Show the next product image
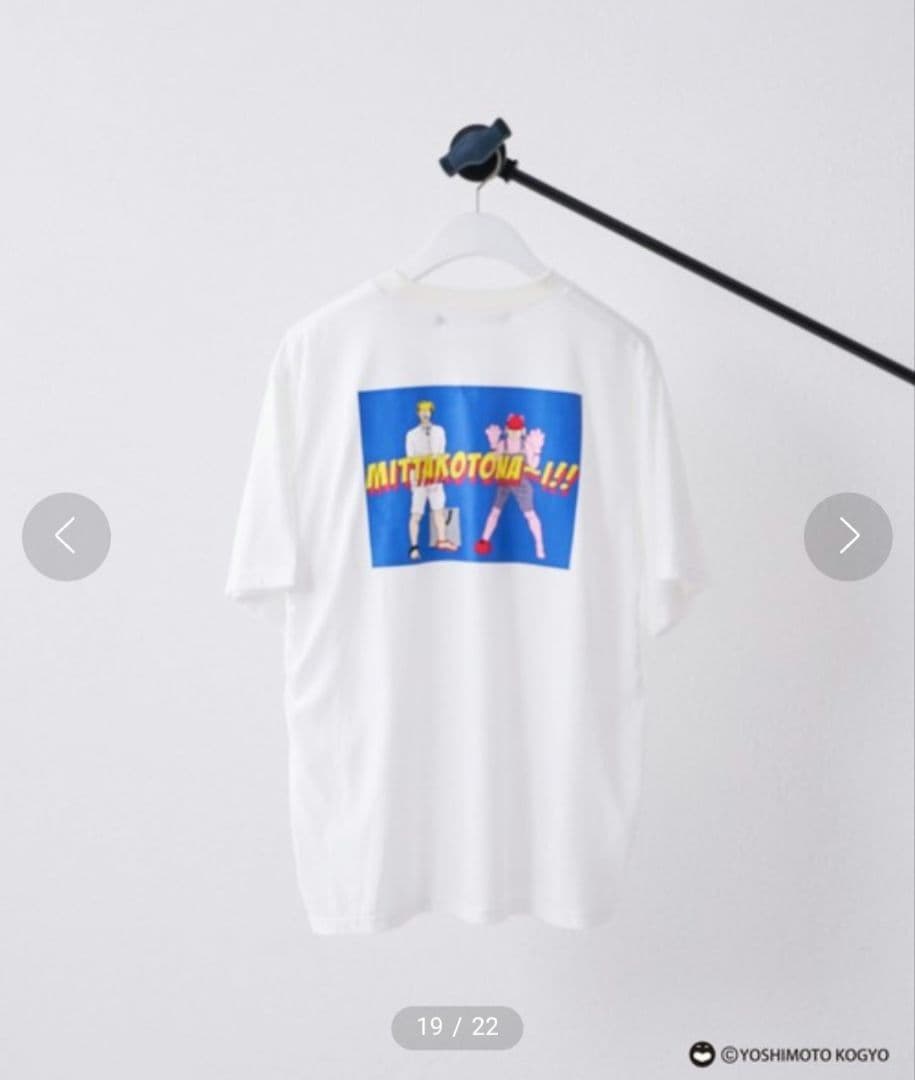Screen dimensions: 915x1080 (x=848, y=537)
